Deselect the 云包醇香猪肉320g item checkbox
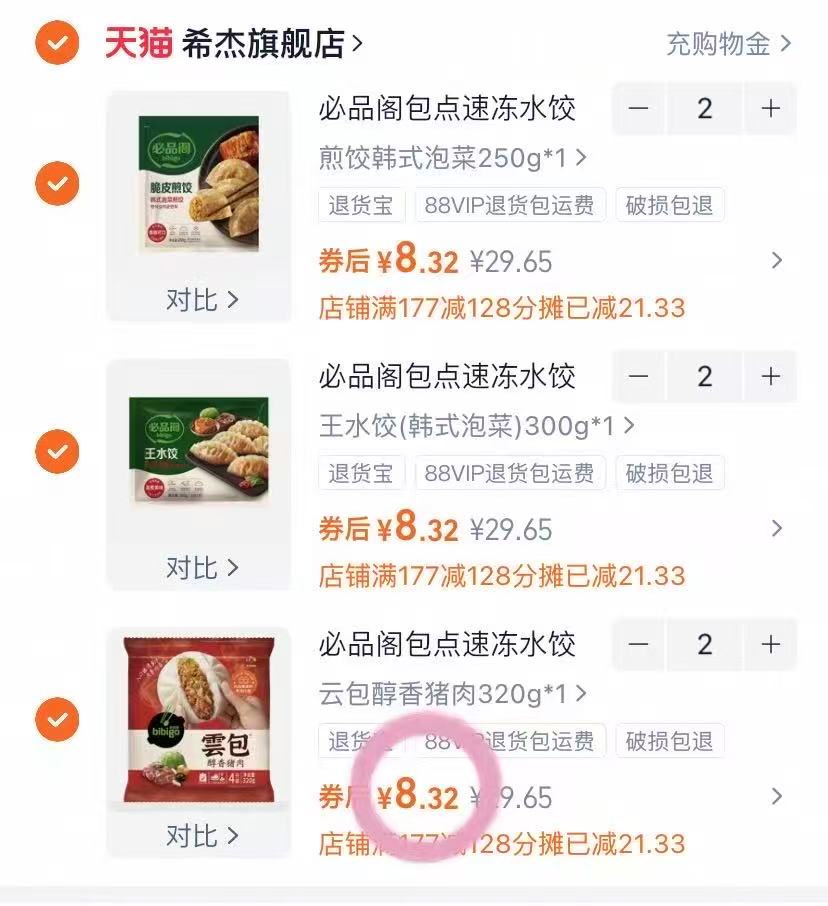828x906 pixels. [57, 719]
